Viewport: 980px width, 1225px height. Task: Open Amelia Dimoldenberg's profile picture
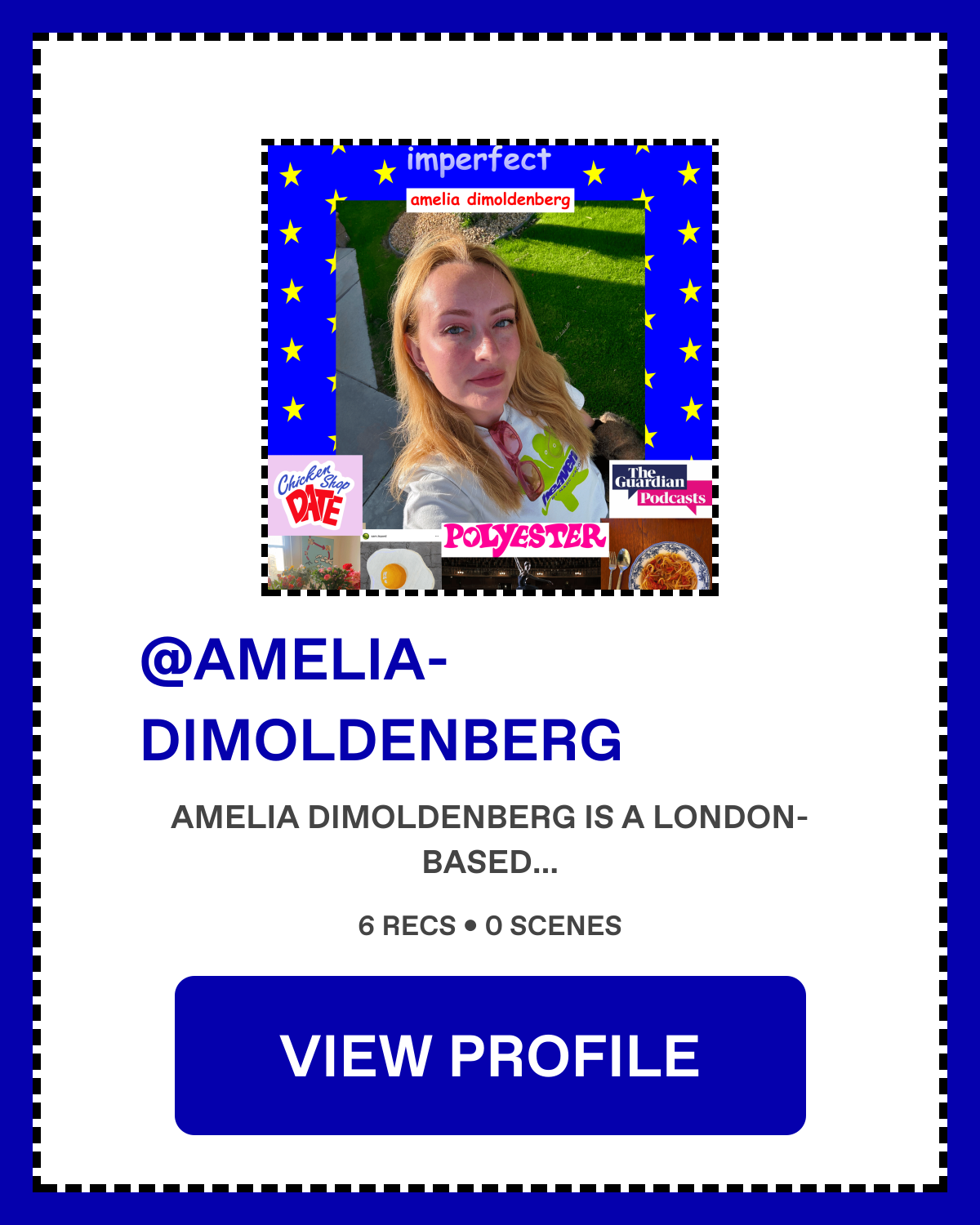(490, 367)
